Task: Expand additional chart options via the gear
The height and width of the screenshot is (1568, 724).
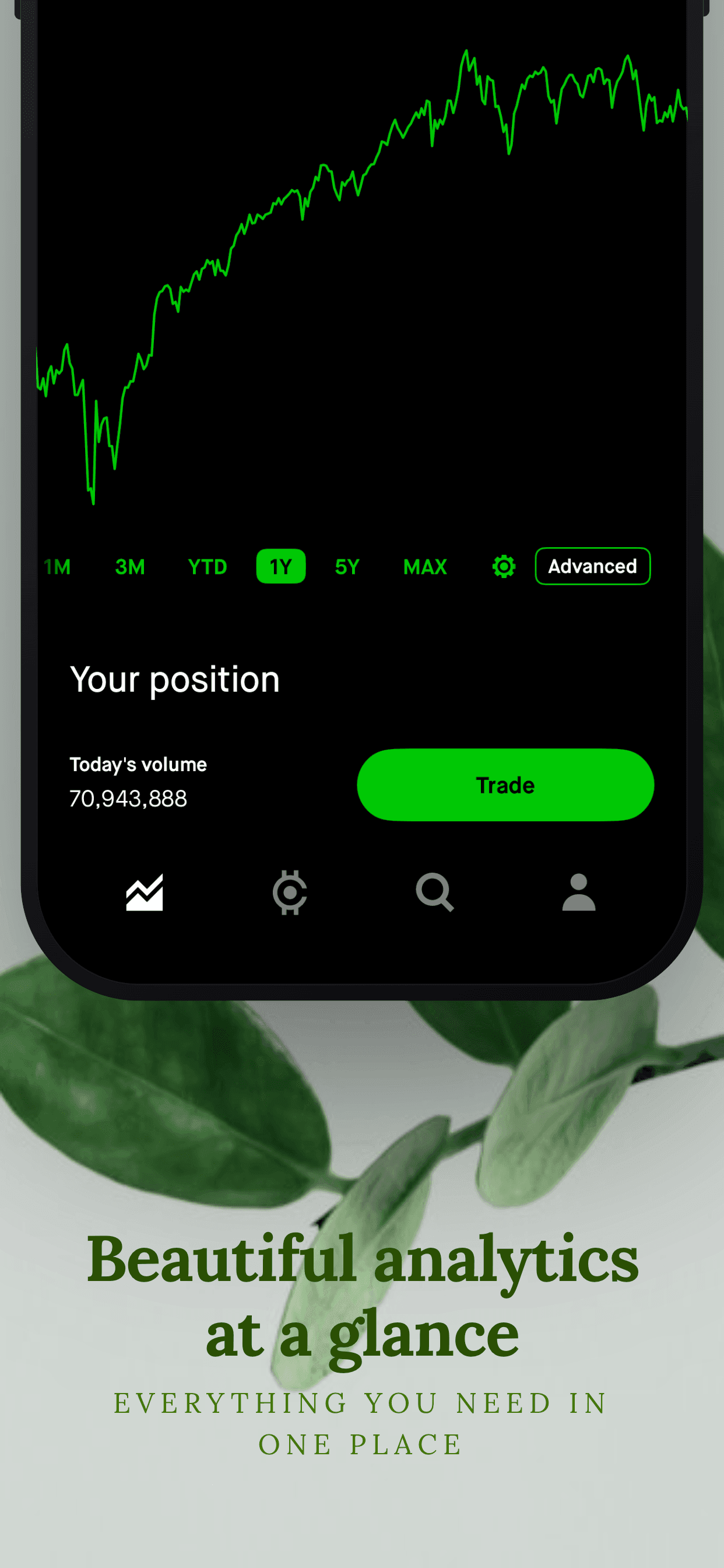Action: (502, 566)
